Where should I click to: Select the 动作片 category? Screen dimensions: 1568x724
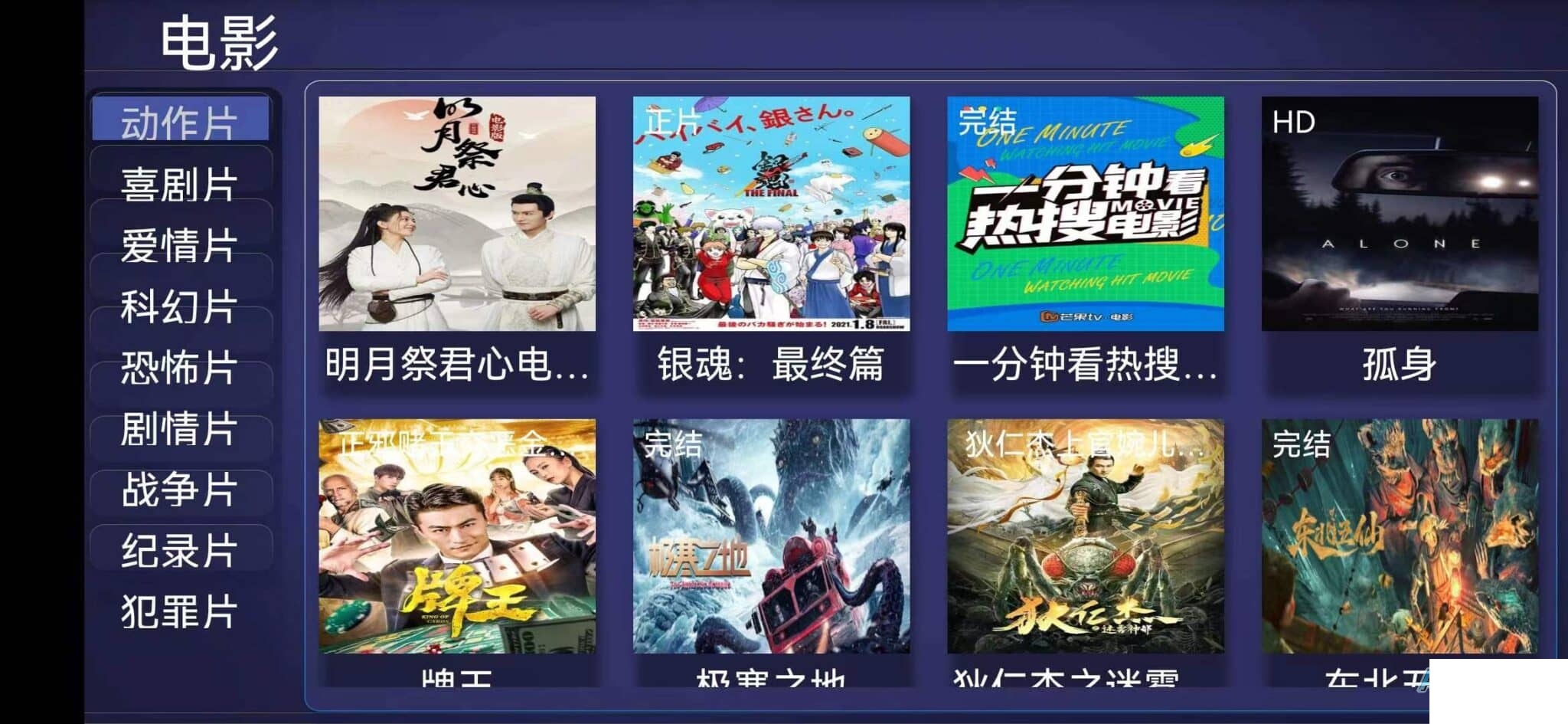click(x=180, y=123)
